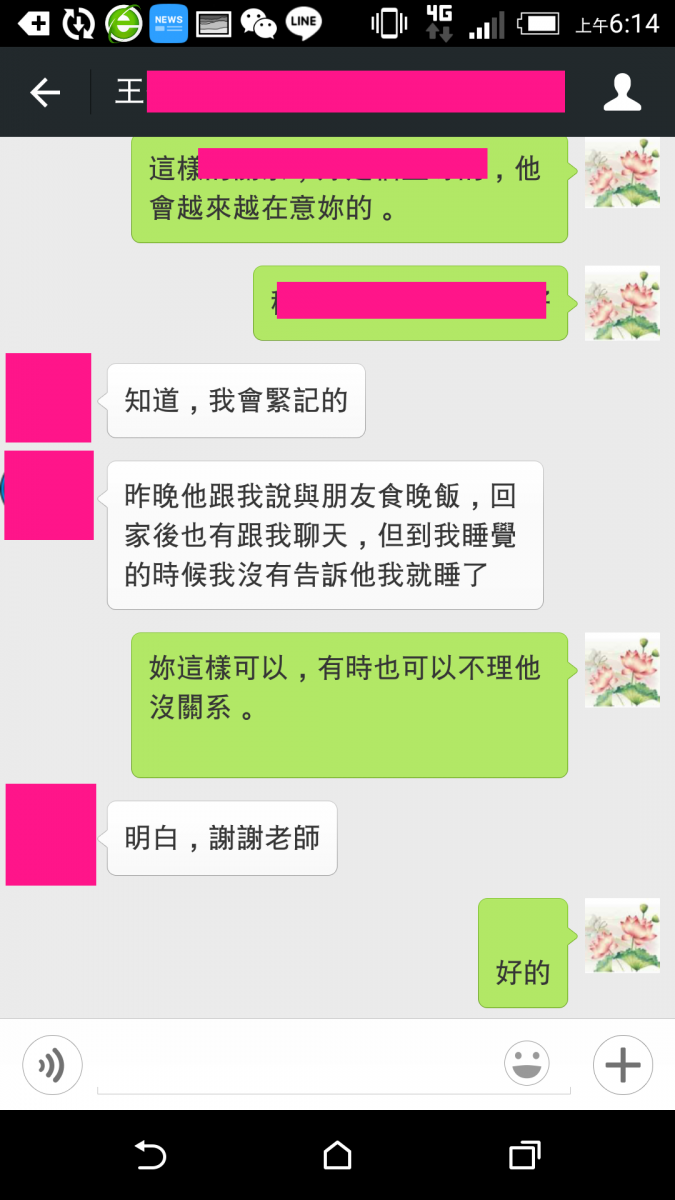The width and height of the screenshot is (675, 1200).
Task: Go back using the top-left arrow
Action: [x=45, y=93]
